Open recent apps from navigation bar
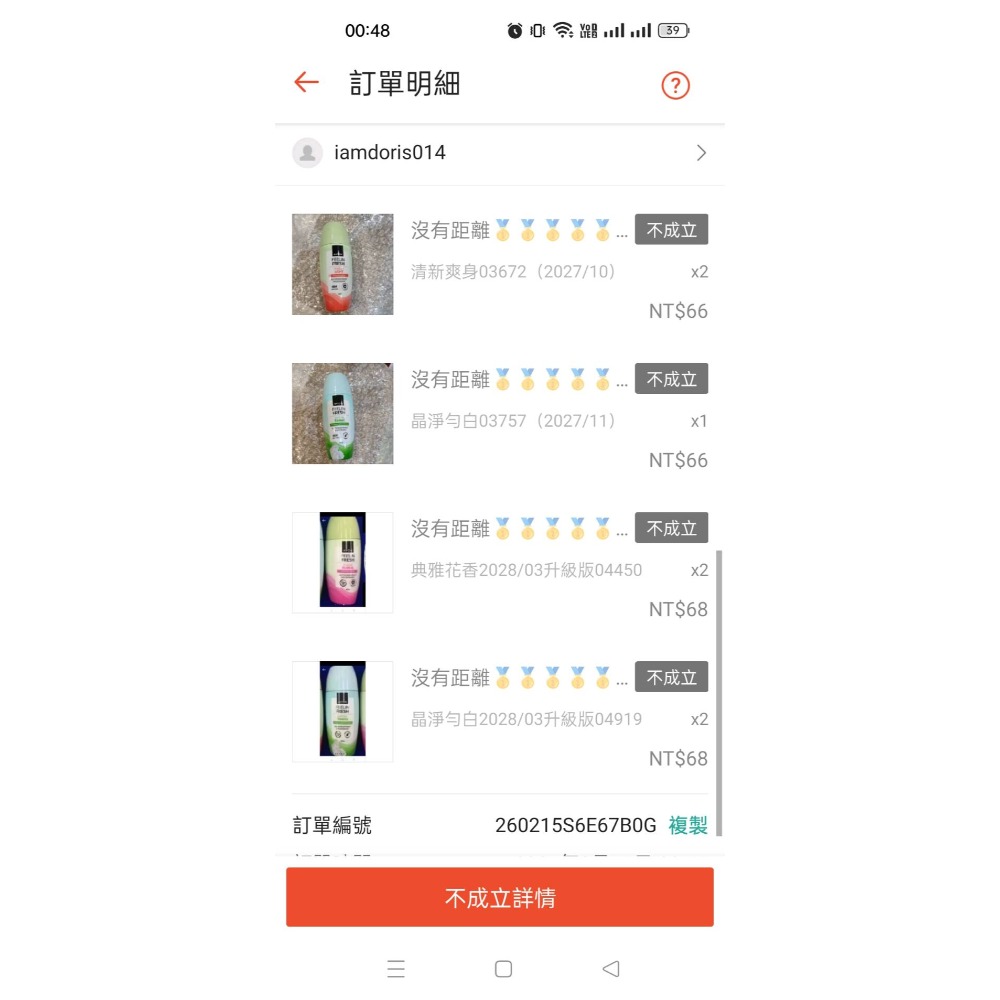 point(396,968)
